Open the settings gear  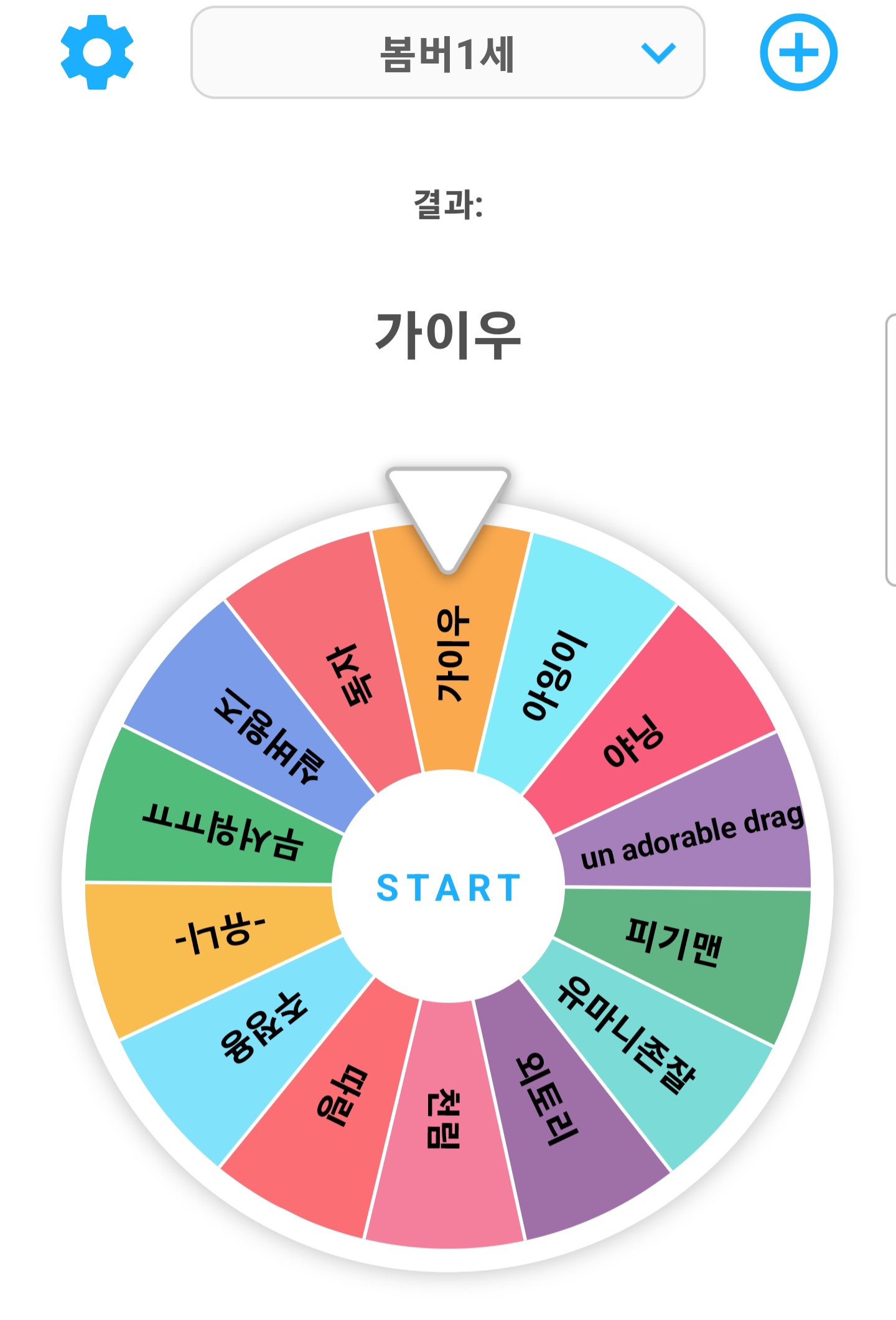96,52
